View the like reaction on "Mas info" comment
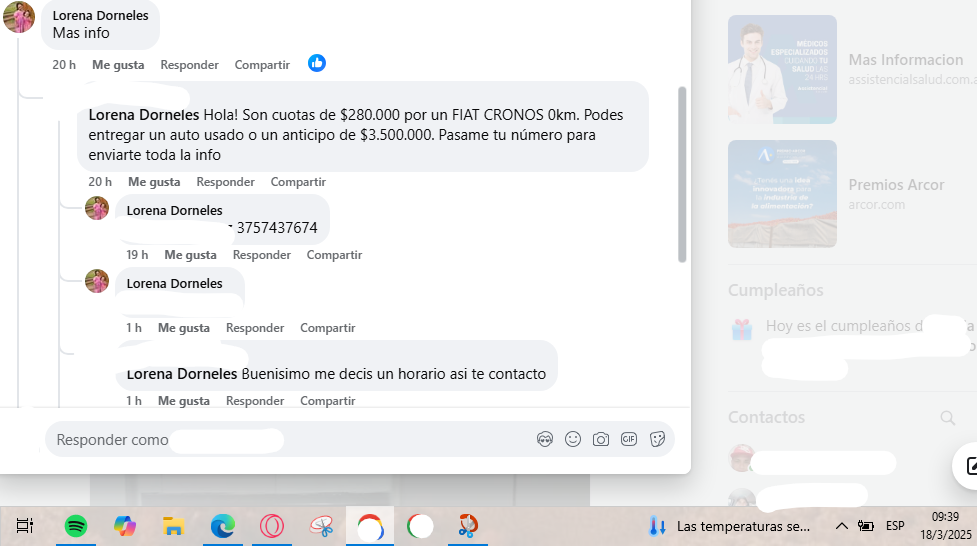The width and height of the screenshot is (977, 546). 317,63
